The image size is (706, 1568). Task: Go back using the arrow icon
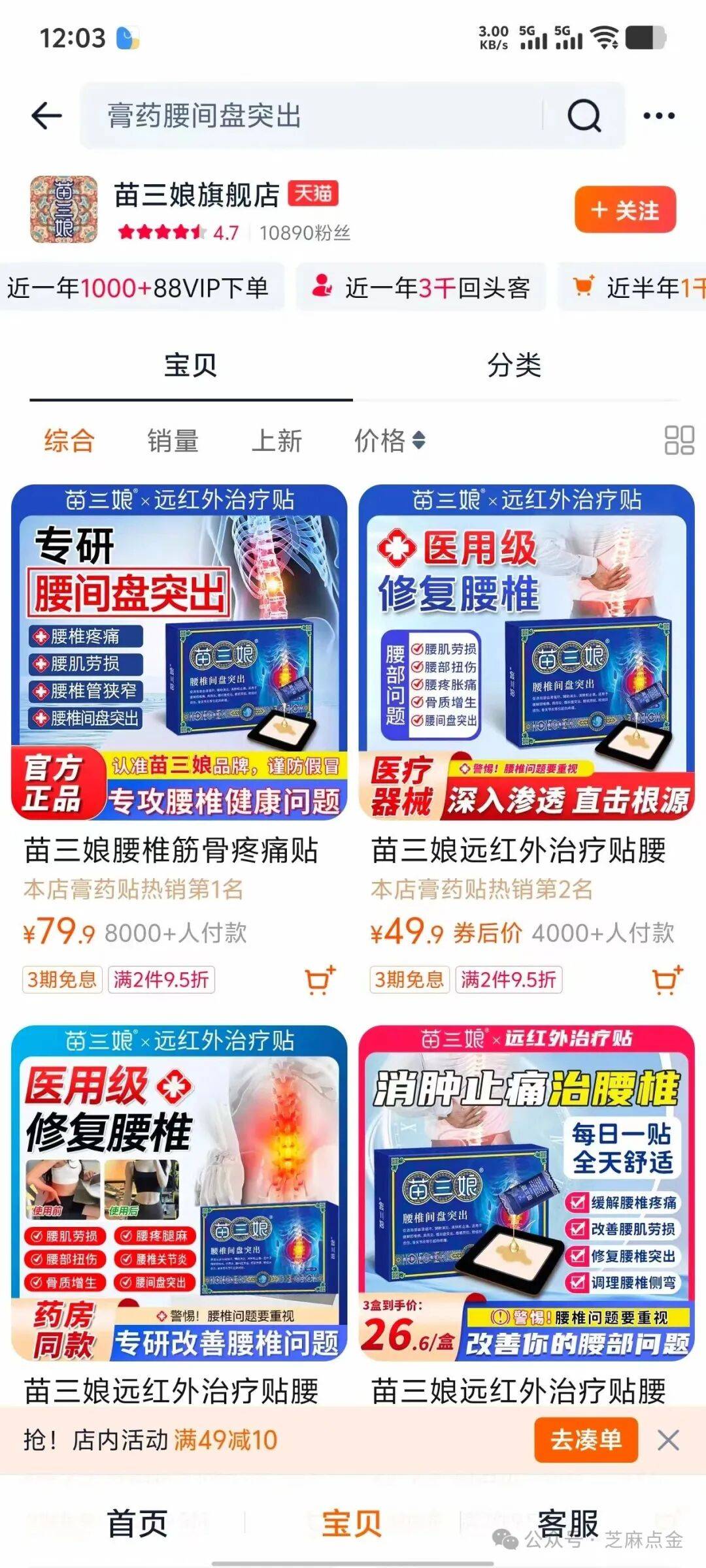[46, 116]
